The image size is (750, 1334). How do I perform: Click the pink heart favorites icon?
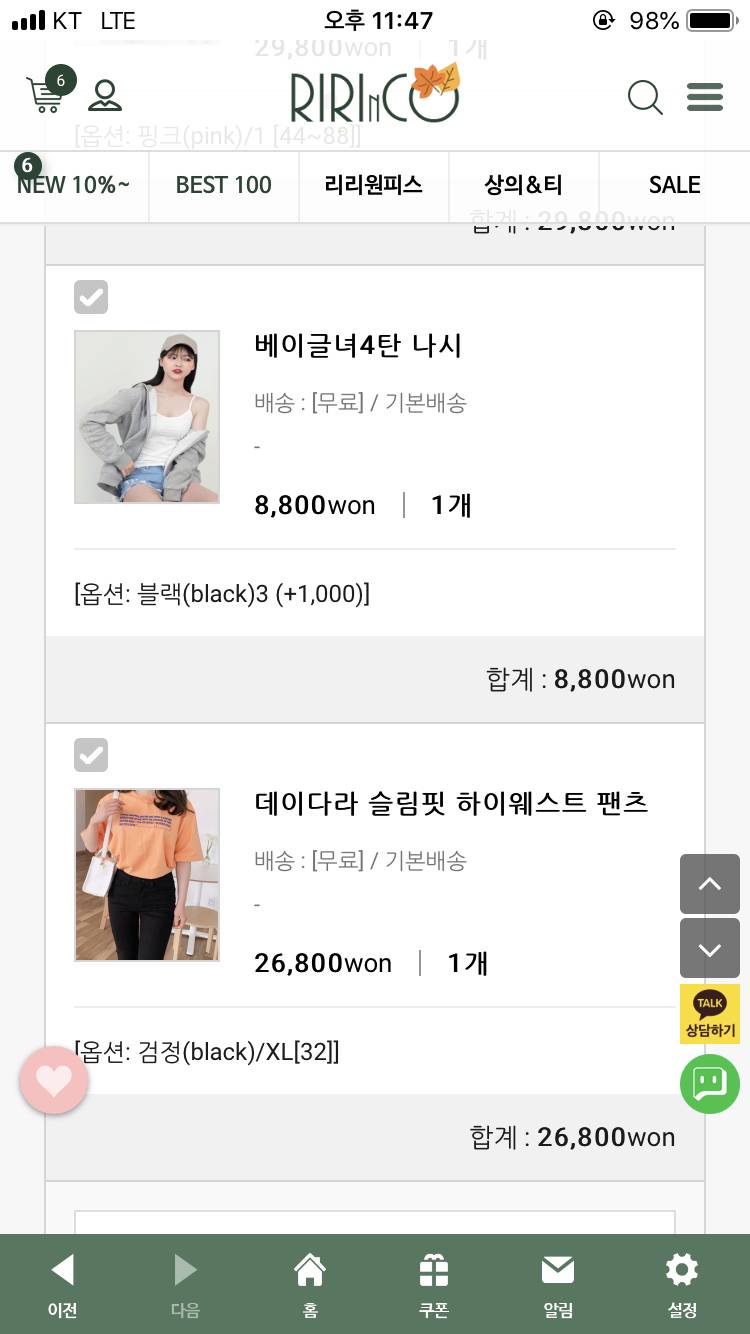coord(54,1080)
